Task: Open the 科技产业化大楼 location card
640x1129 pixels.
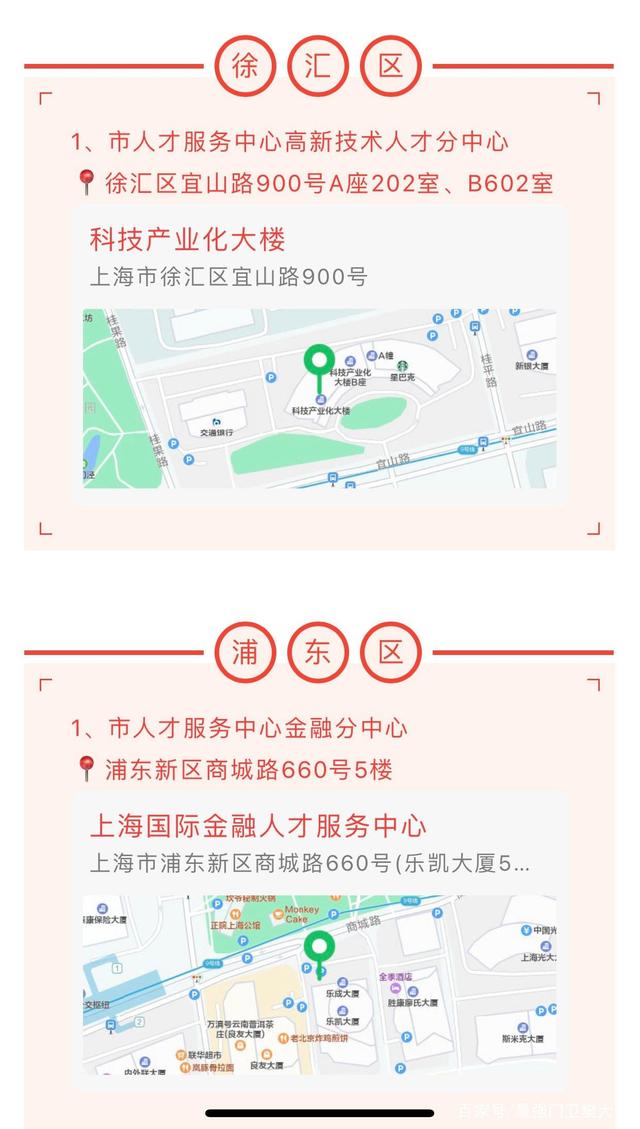Action: [187, 240]
